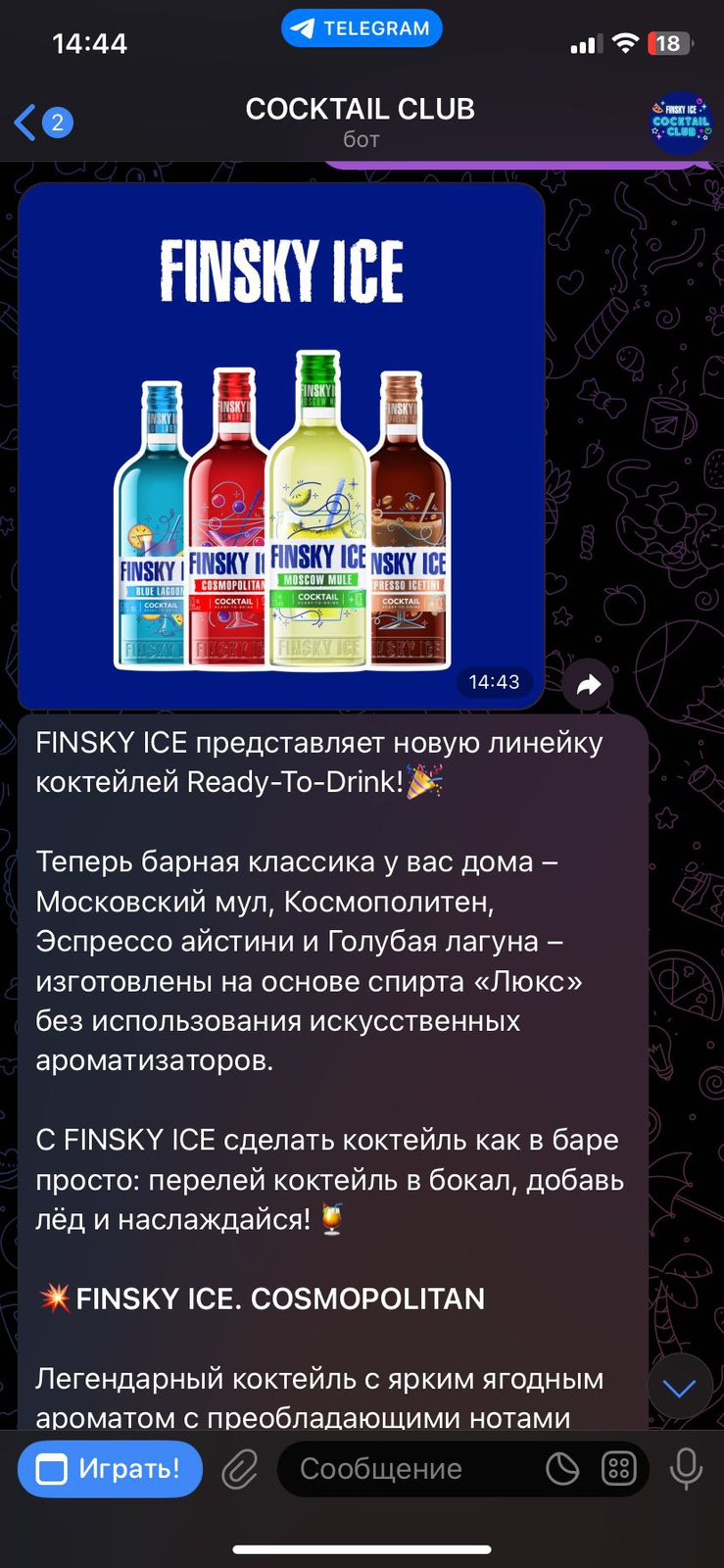Viewport: 724px width, 1568px height.
Task: Show the bot commands keyboard
Action: (x=619, y=1469)
